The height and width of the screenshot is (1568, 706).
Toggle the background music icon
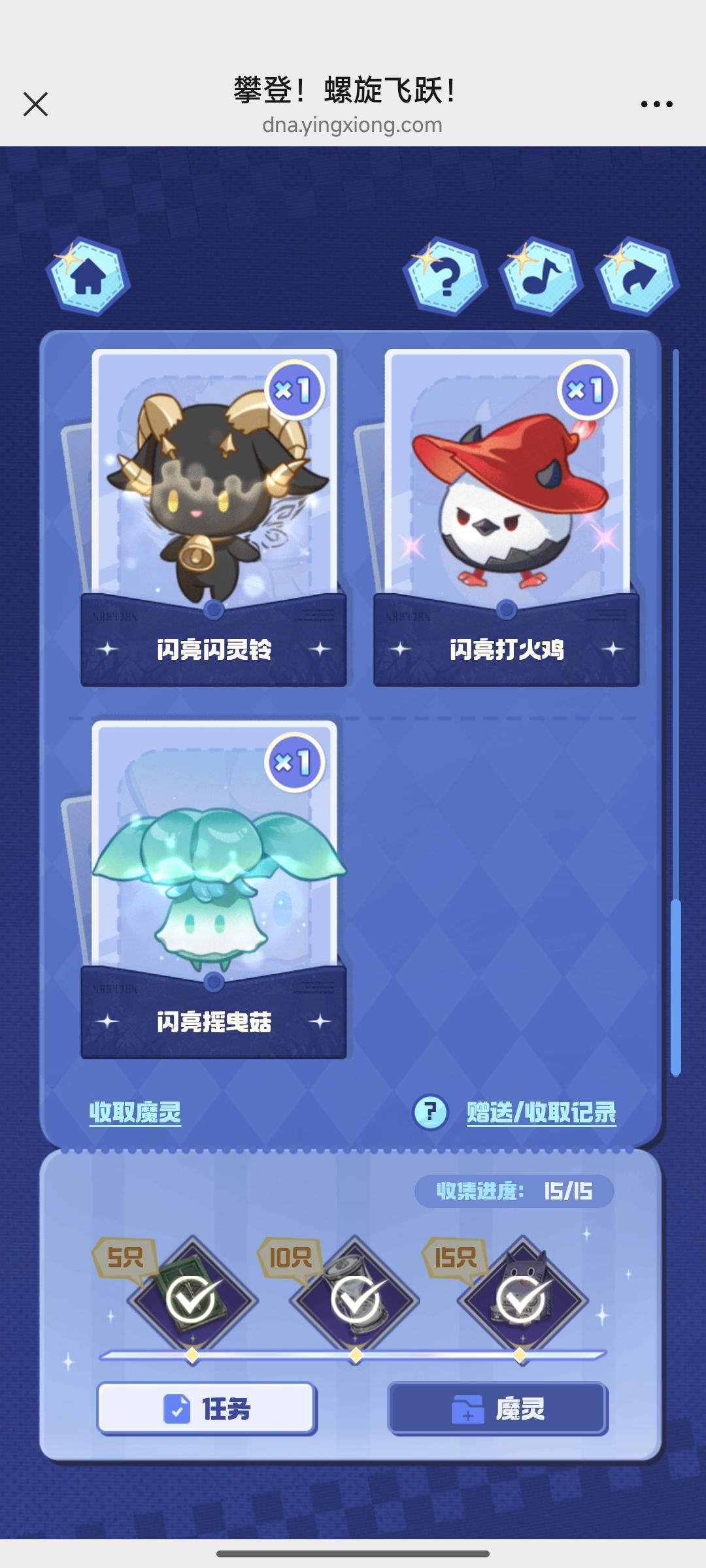click(541, 278)
